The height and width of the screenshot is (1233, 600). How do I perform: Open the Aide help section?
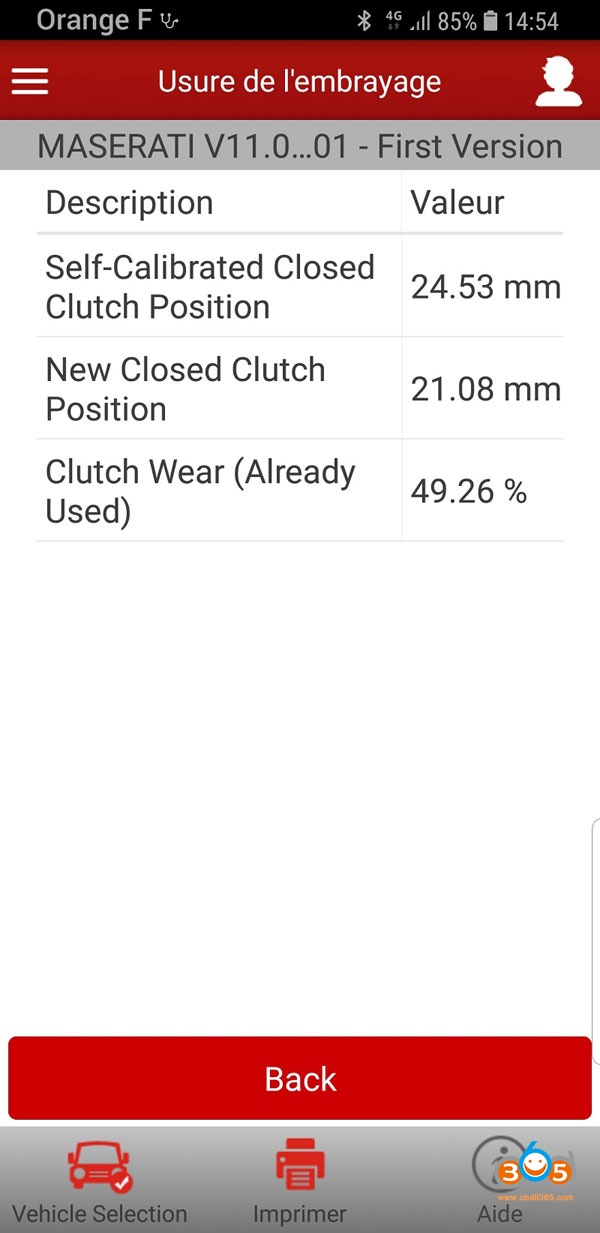click(x=500, y=1182)
